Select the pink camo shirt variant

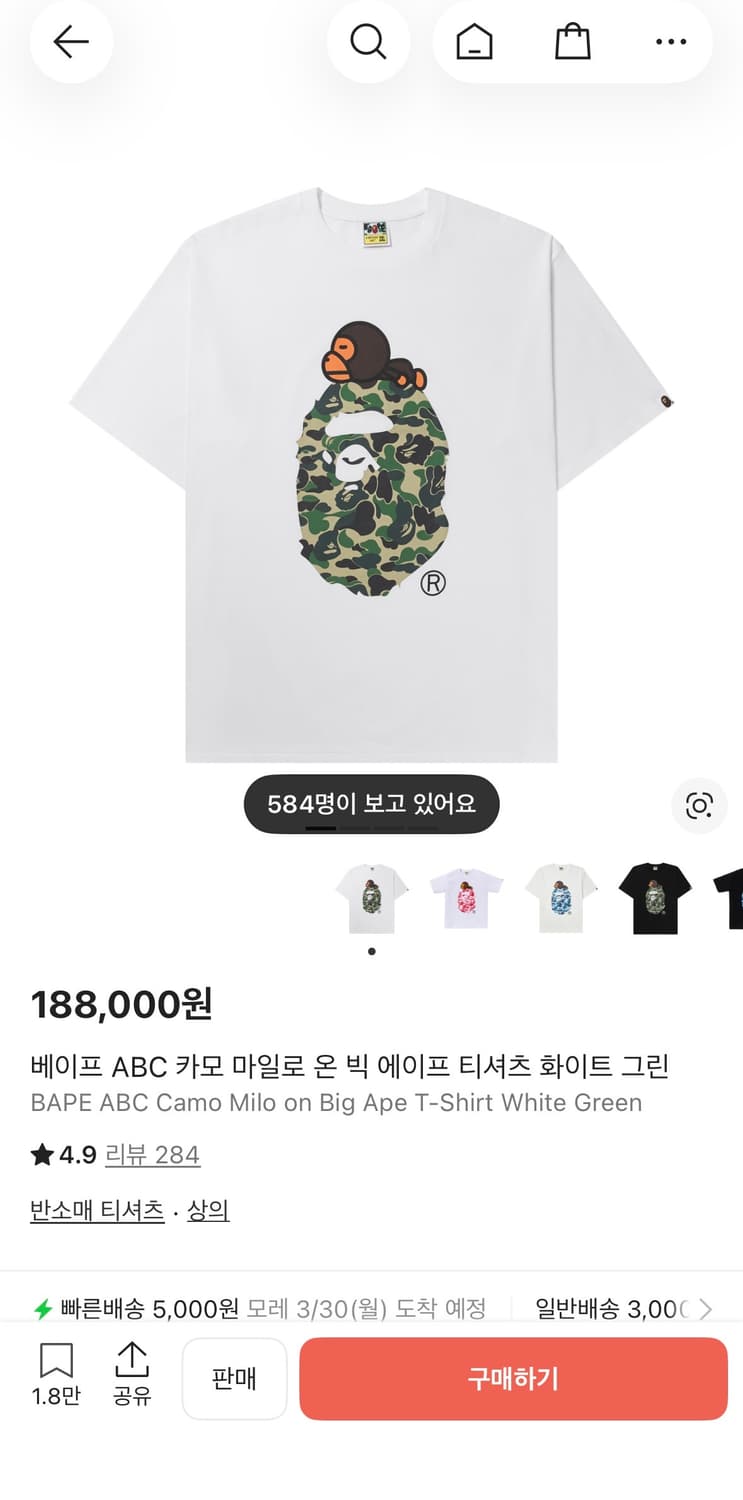(466, 895)
